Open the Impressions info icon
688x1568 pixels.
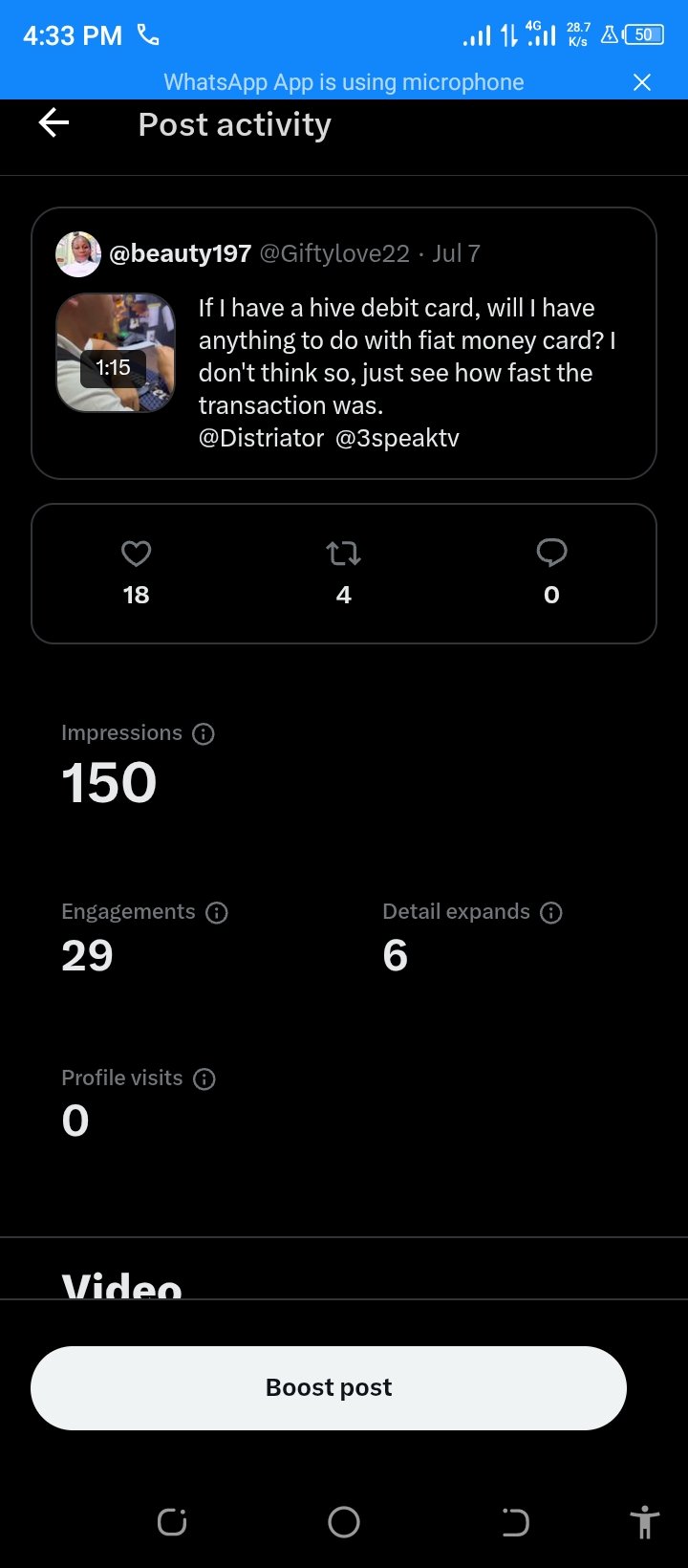[204, 733]
